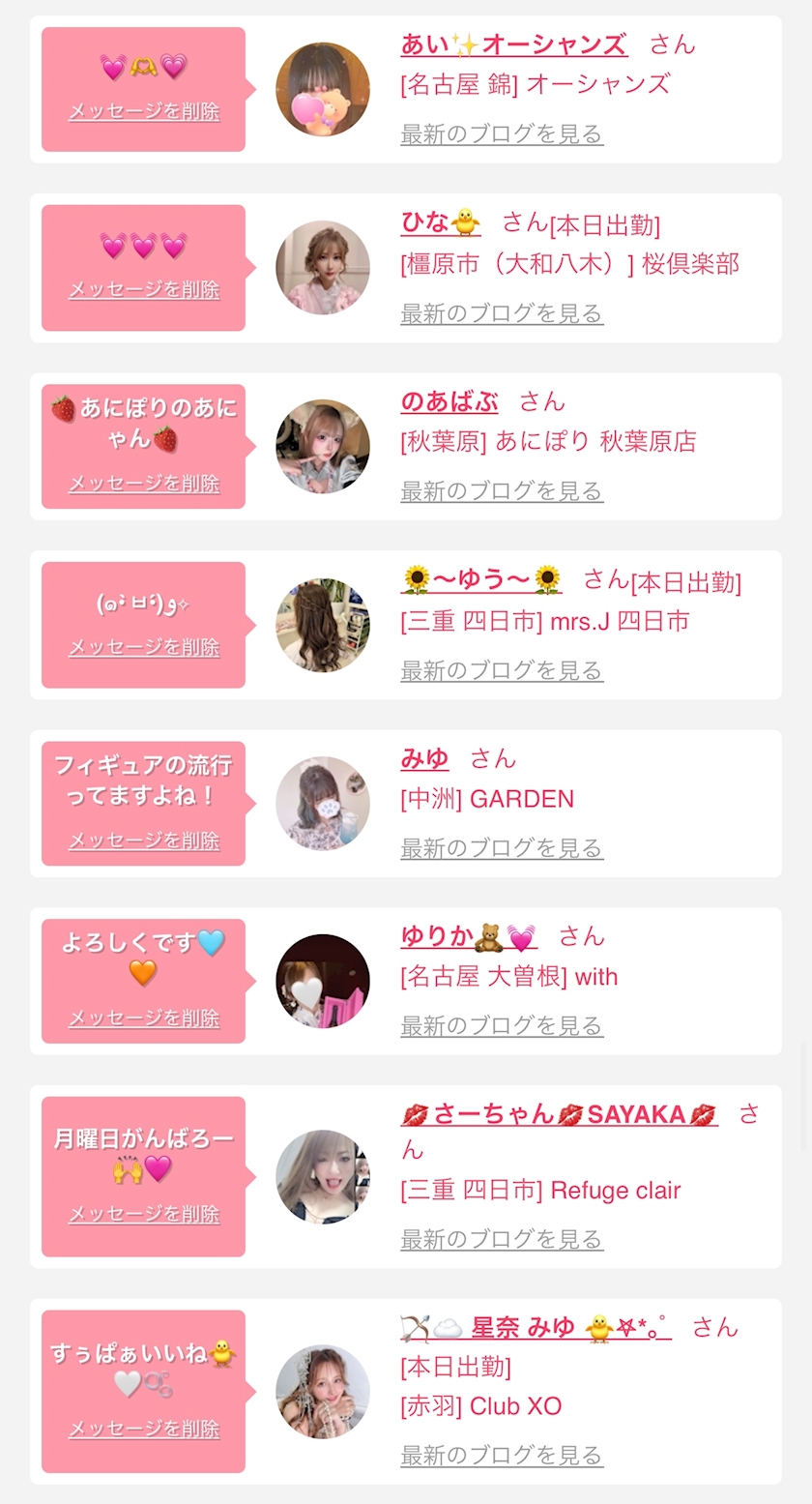Open ゆりか's profile link
Screen dimensions: 812x1504
pyautogui.click(x=469, y=936)
